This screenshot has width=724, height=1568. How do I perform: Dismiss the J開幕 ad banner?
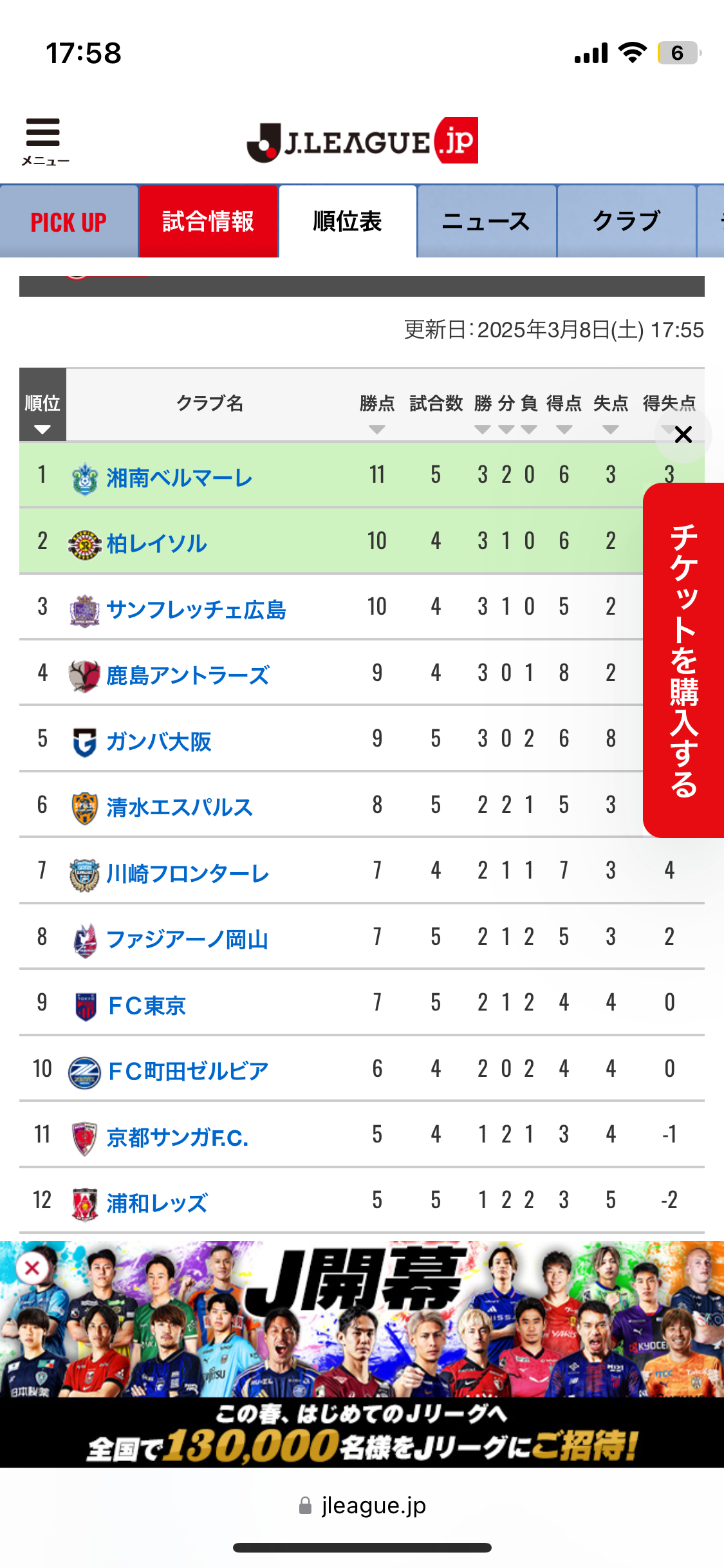32,1268
